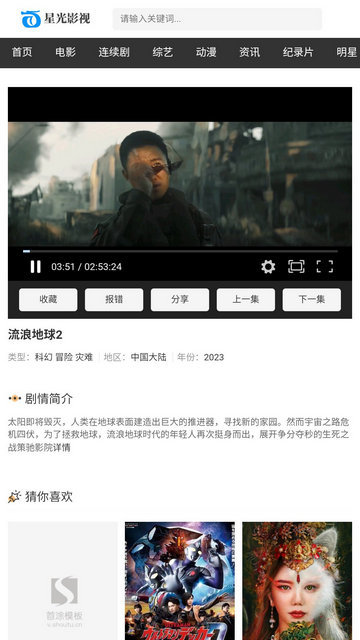
Task: Open the 资讯 tab
Action: [249, 53]
